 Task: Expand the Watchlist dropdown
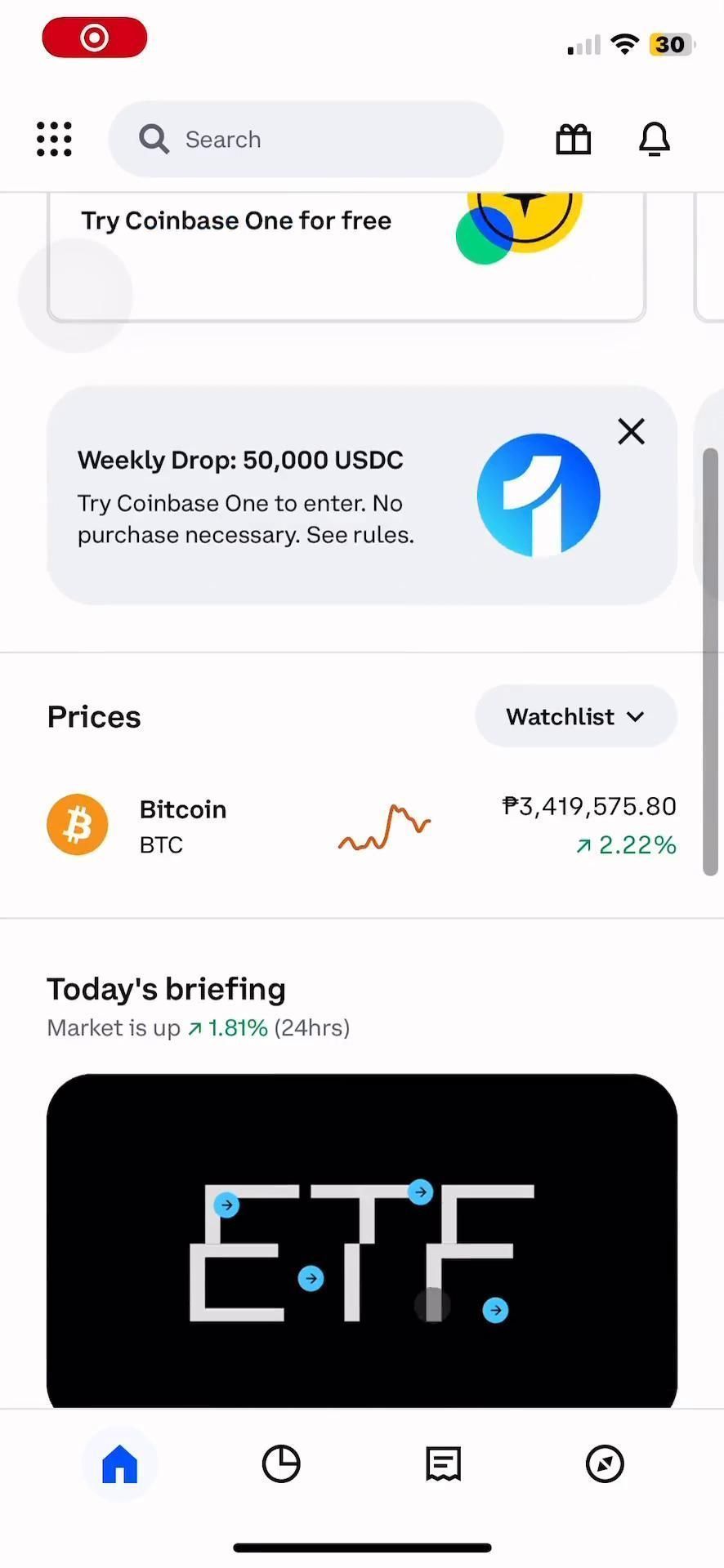pos(575,716)
